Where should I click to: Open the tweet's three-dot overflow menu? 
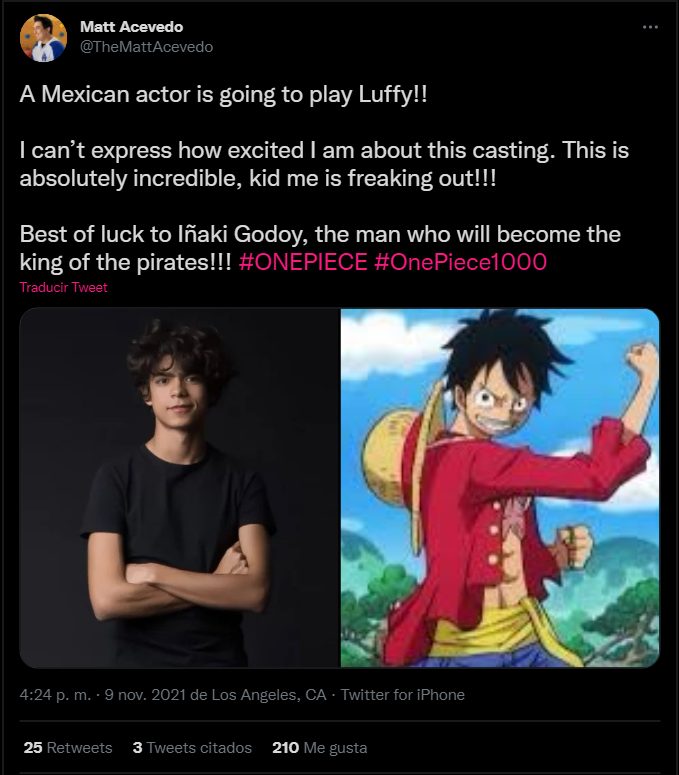pos(650,28)
